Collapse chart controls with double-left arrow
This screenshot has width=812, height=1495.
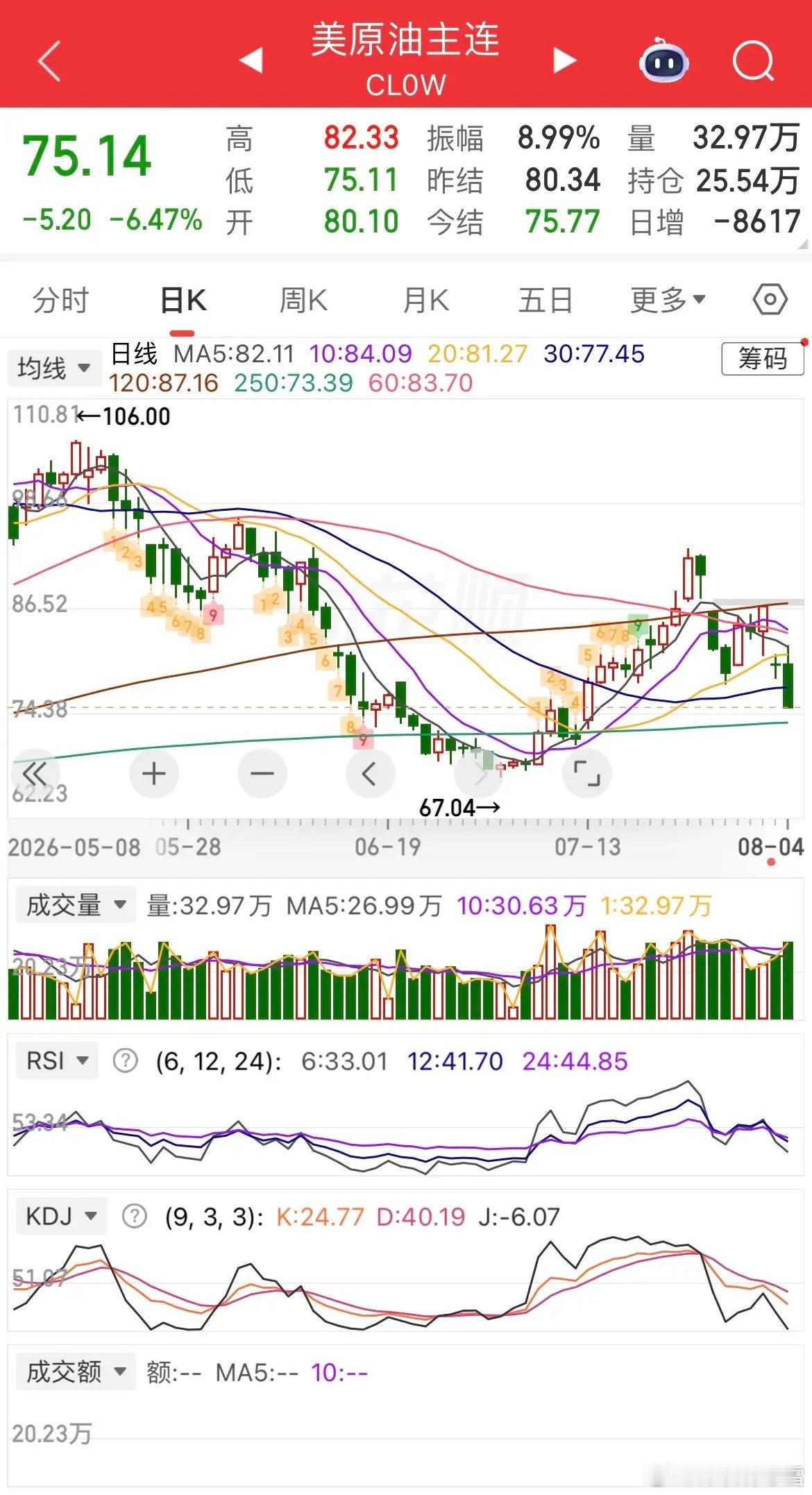pos(35,772)
